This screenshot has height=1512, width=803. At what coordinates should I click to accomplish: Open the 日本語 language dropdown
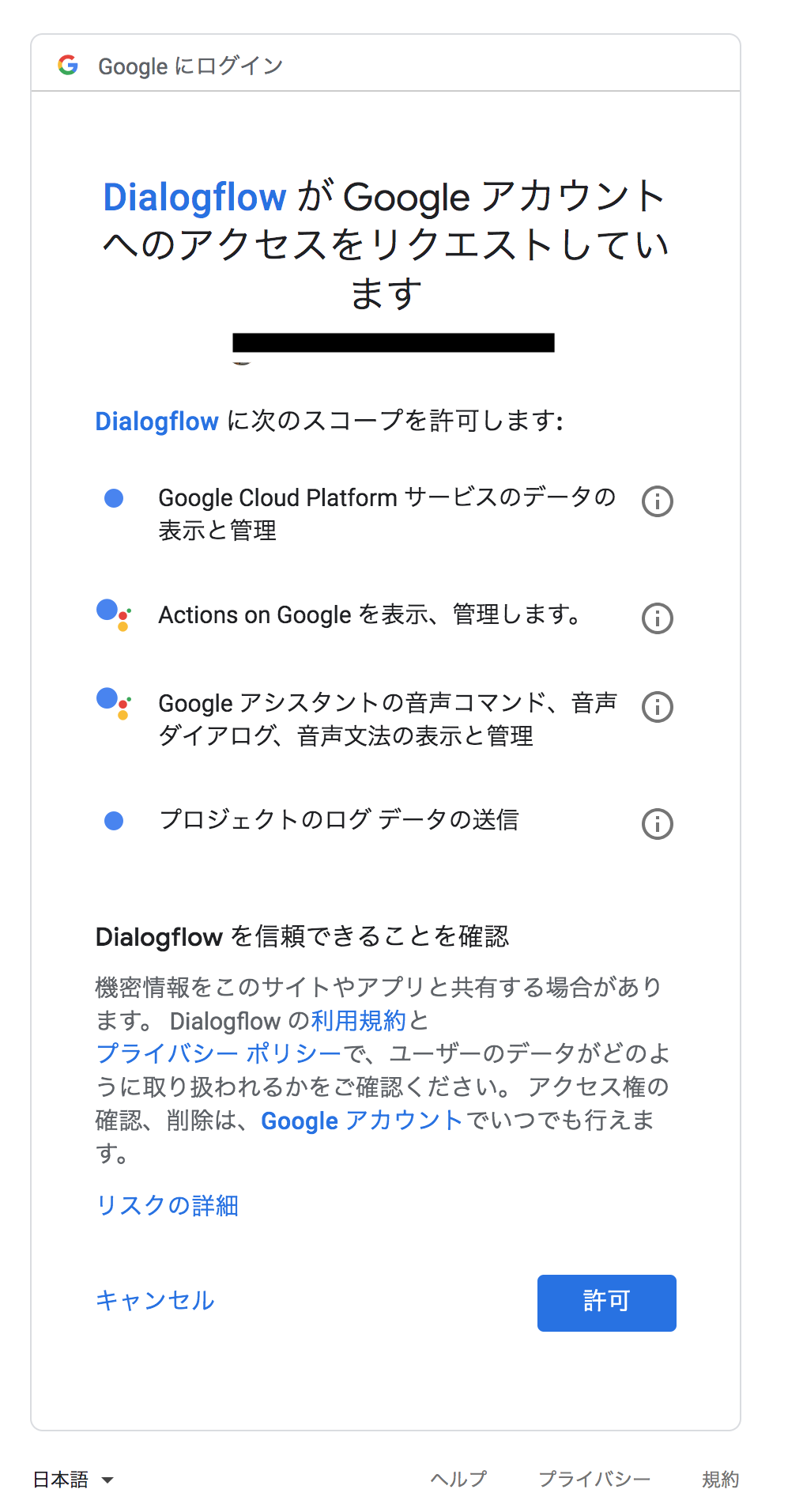(x=73, y=1480)
